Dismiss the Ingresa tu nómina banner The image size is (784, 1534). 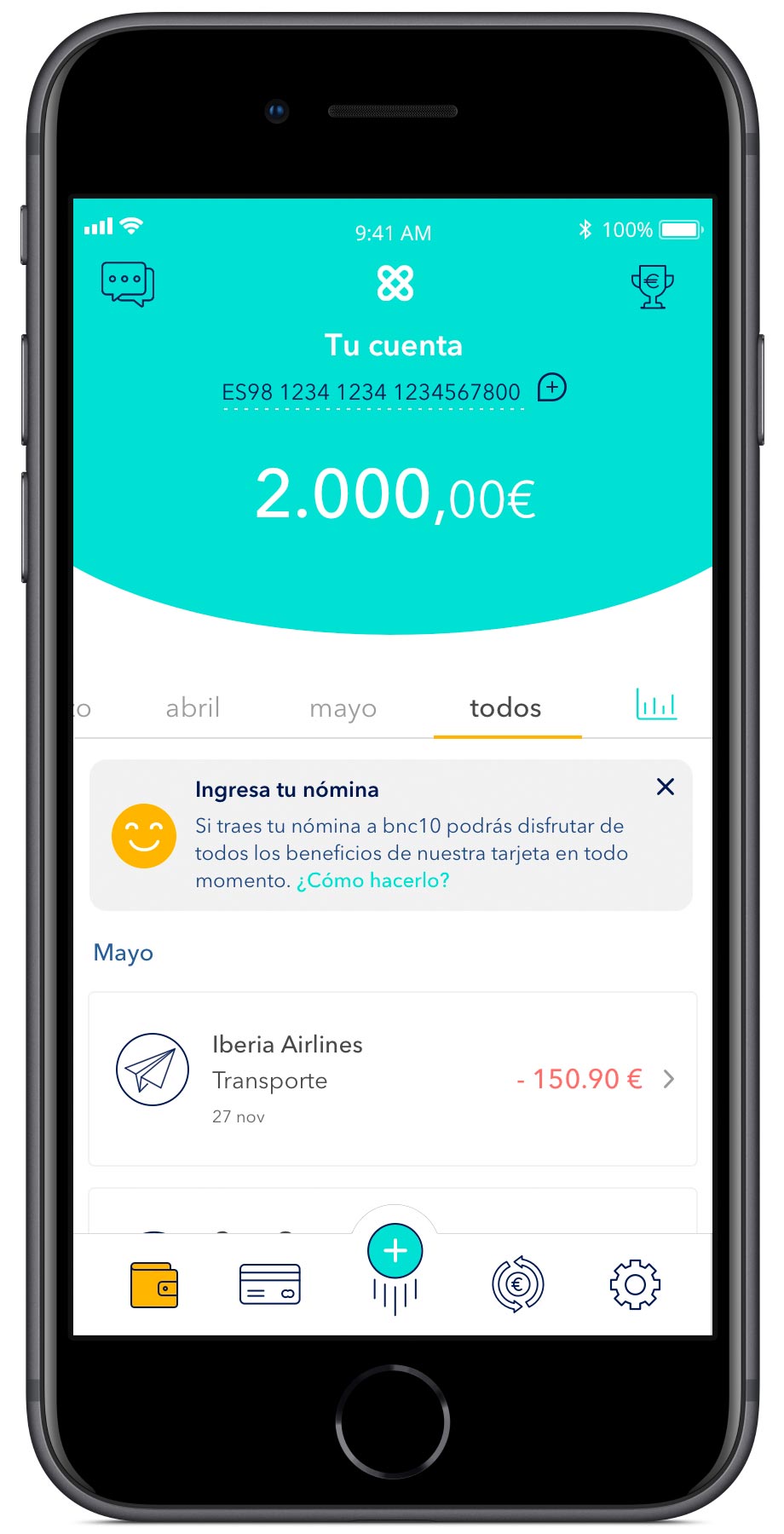click(666, 787)
